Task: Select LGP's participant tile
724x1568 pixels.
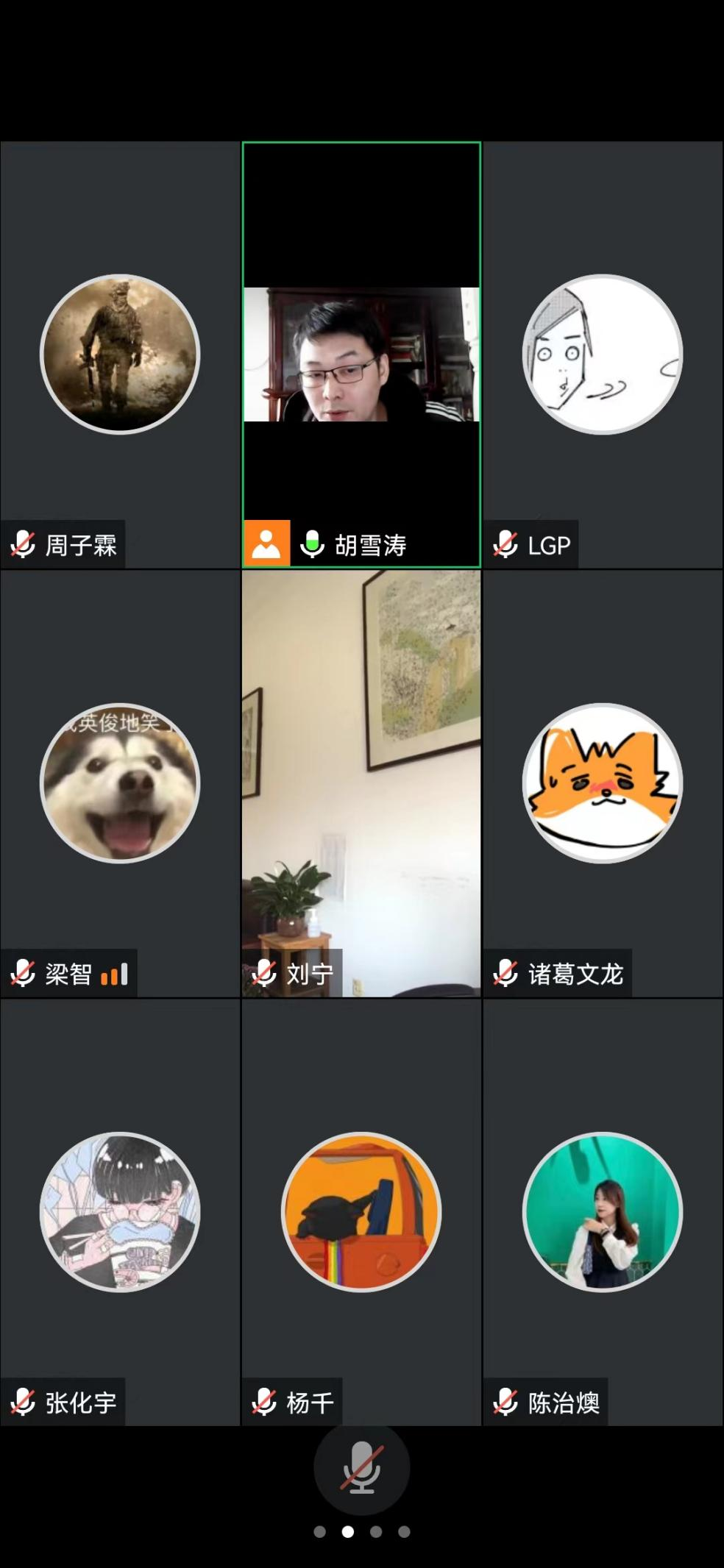Action: [x=603, y=354]
